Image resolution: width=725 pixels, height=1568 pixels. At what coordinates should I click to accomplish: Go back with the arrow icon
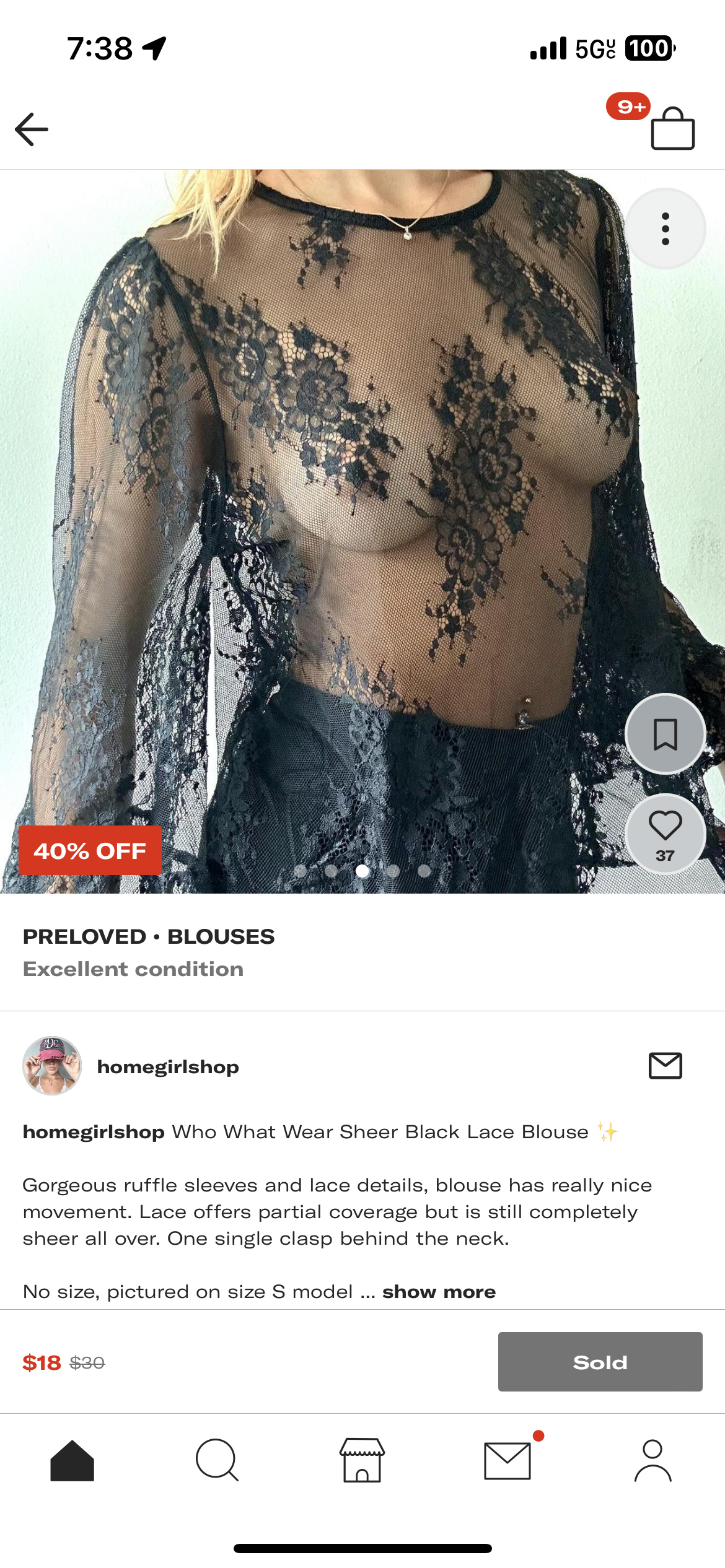(32, 129)
